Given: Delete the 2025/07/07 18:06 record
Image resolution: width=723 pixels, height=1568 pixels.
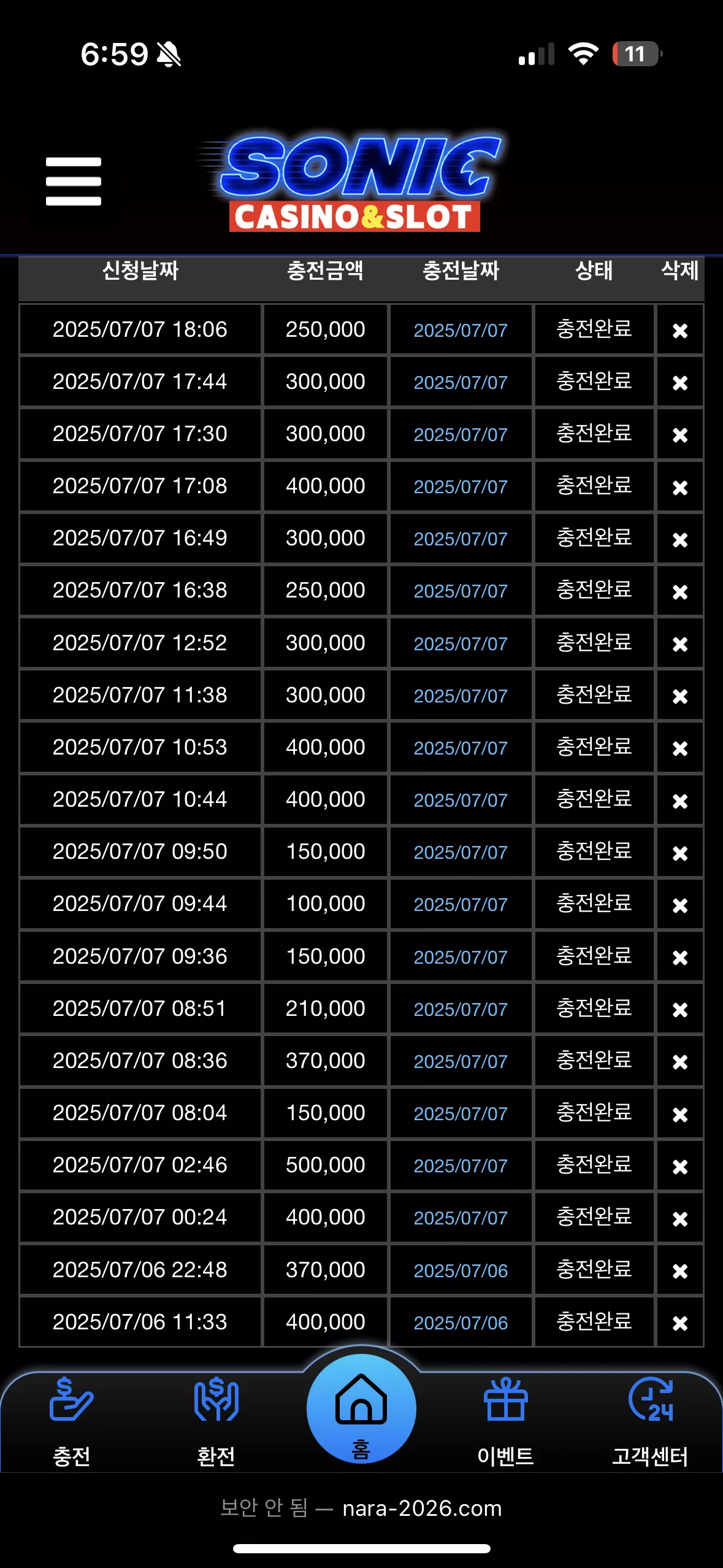Looking at the screenshot, I should [x=679, y=331].
